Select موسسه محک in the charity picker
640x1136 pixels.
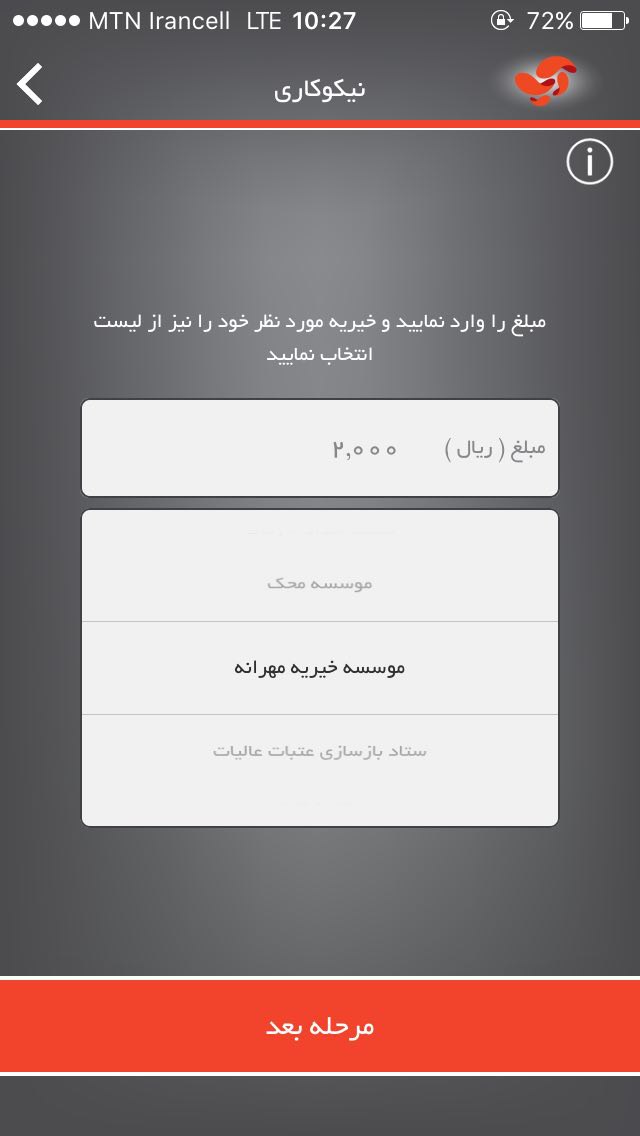click(320, 583)
